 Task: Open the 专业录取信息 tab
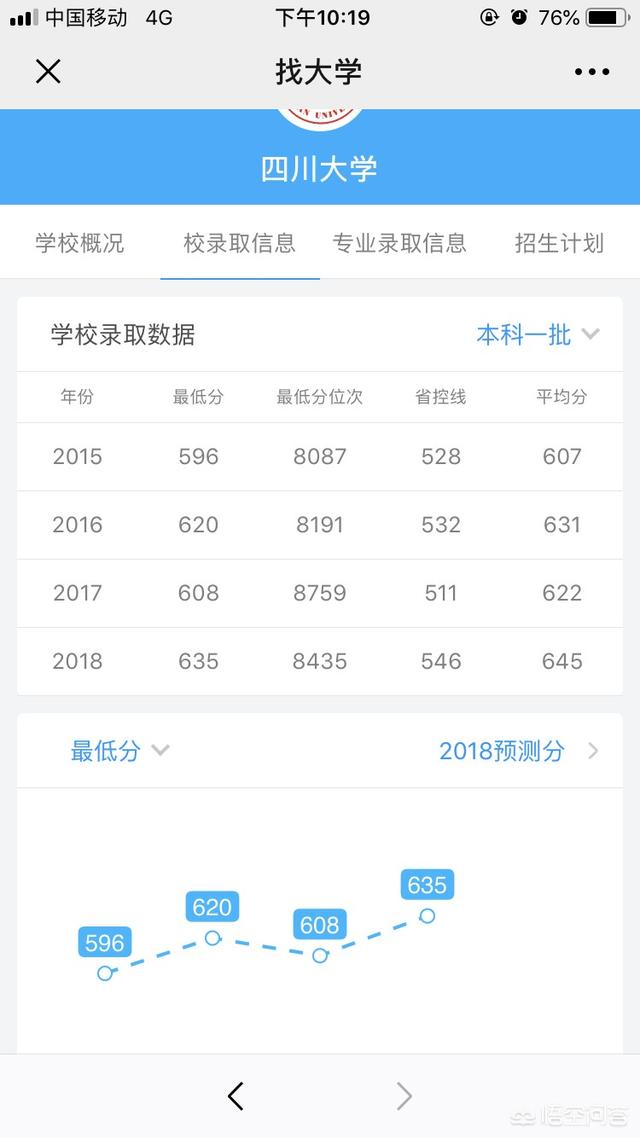click(399, 242)
